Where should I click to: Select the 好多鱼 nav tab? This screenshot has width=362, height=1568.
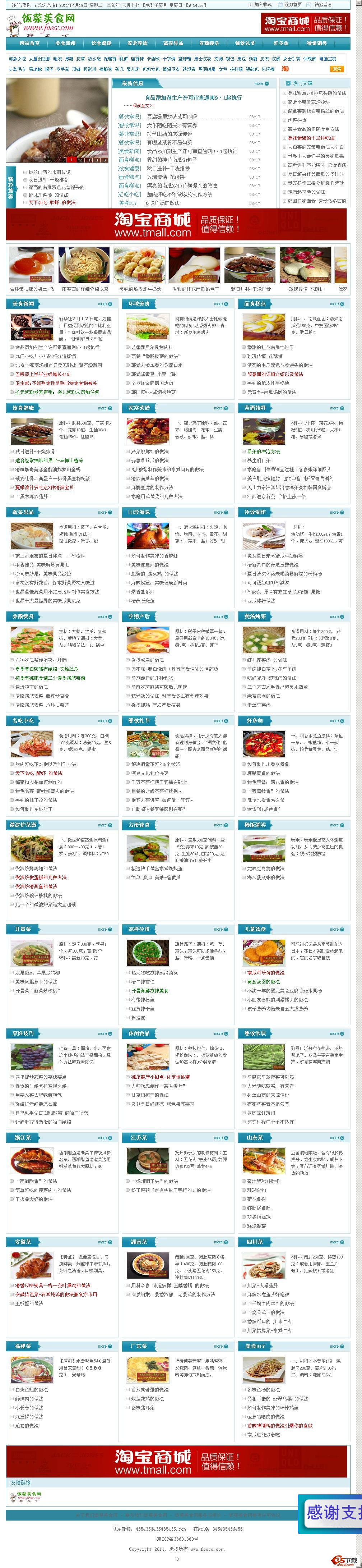[280, 43]
